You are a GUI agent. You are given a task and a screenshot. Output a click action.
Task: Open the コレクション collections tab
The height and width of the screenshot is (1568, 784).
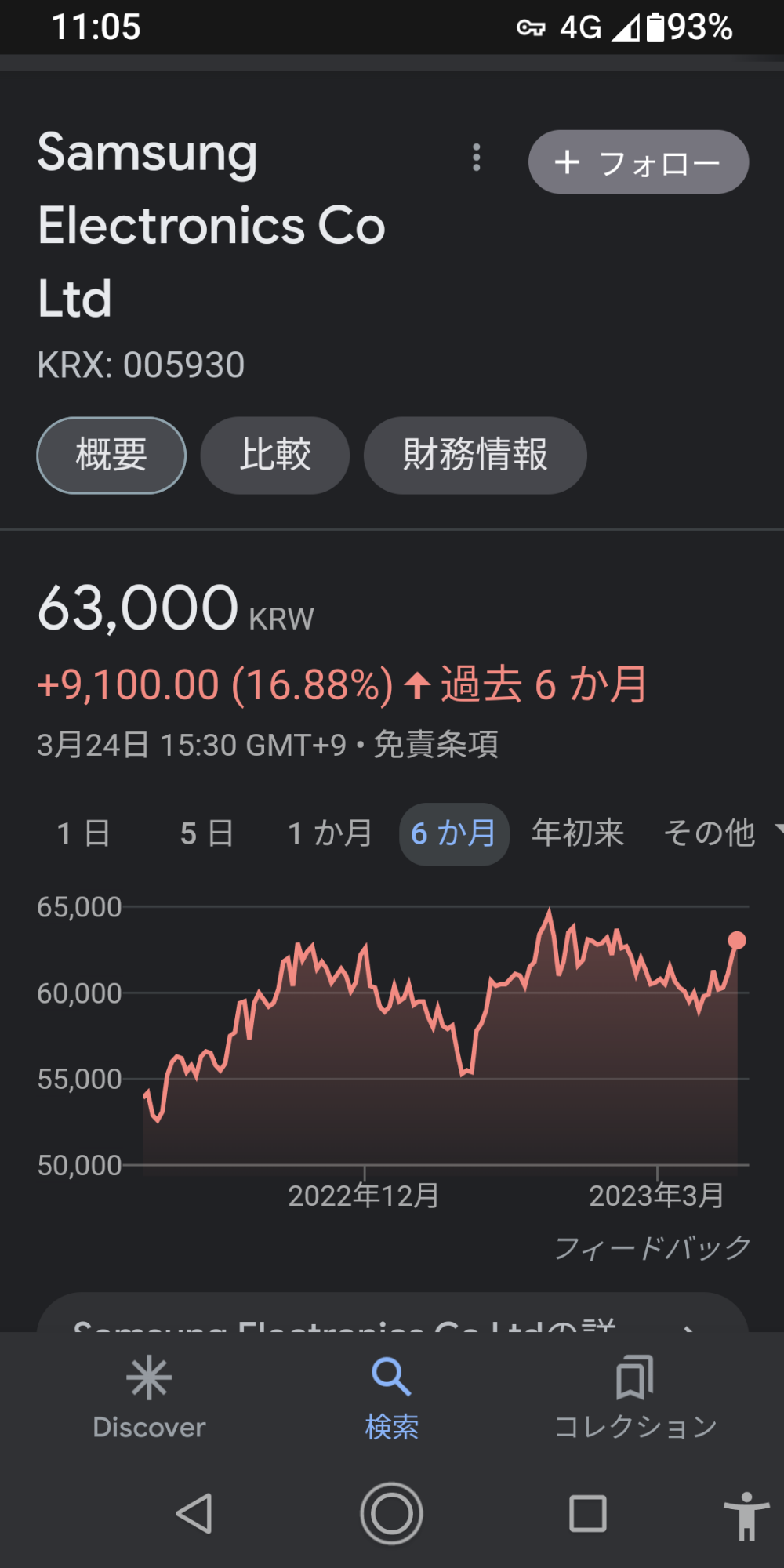(x=635, y=1399)
